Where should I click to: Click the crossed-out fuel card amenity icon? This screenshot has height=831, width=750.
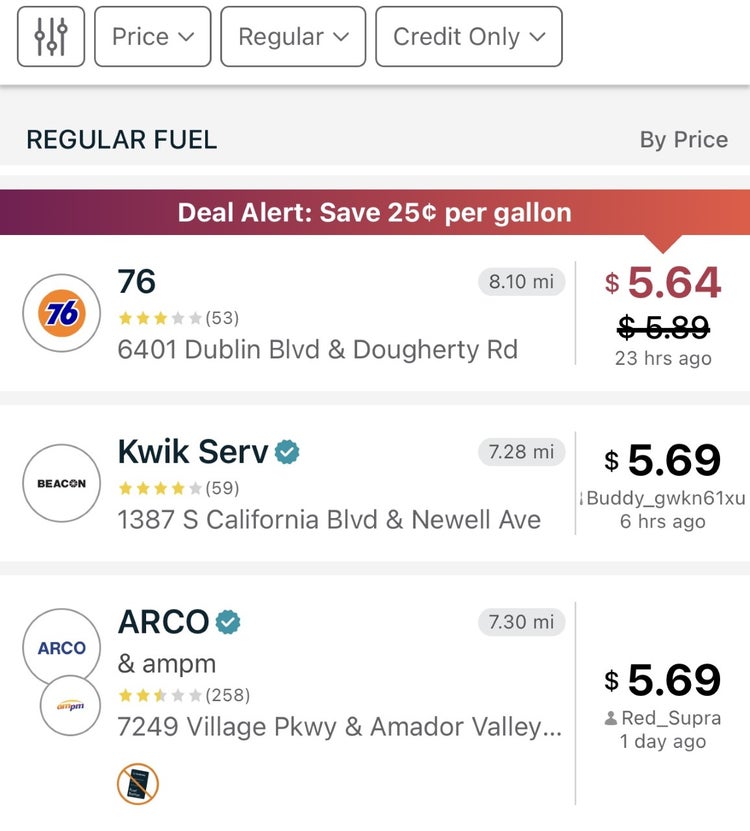(137, 784)
